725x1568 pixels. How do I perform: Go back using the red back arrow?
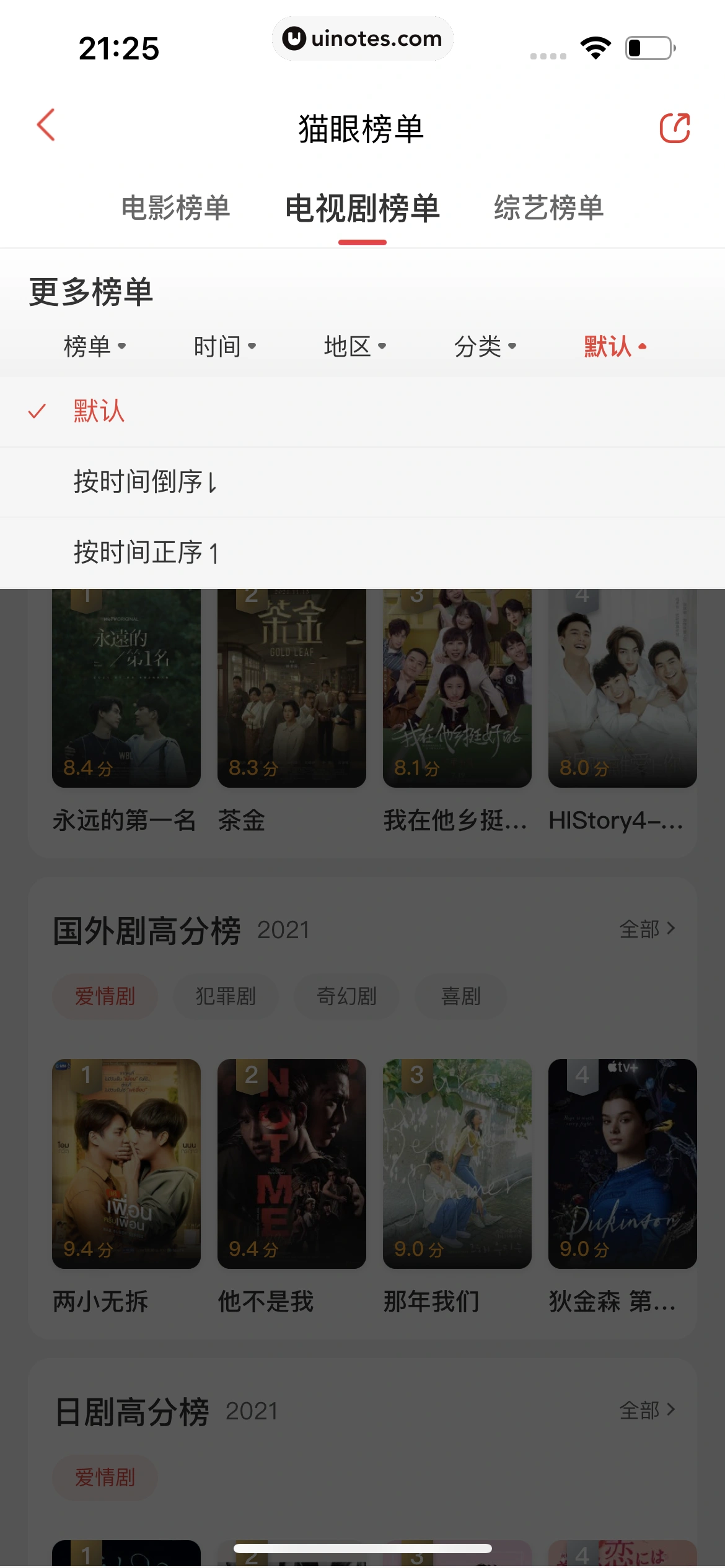pyautogui.click(x=44, y=126)
